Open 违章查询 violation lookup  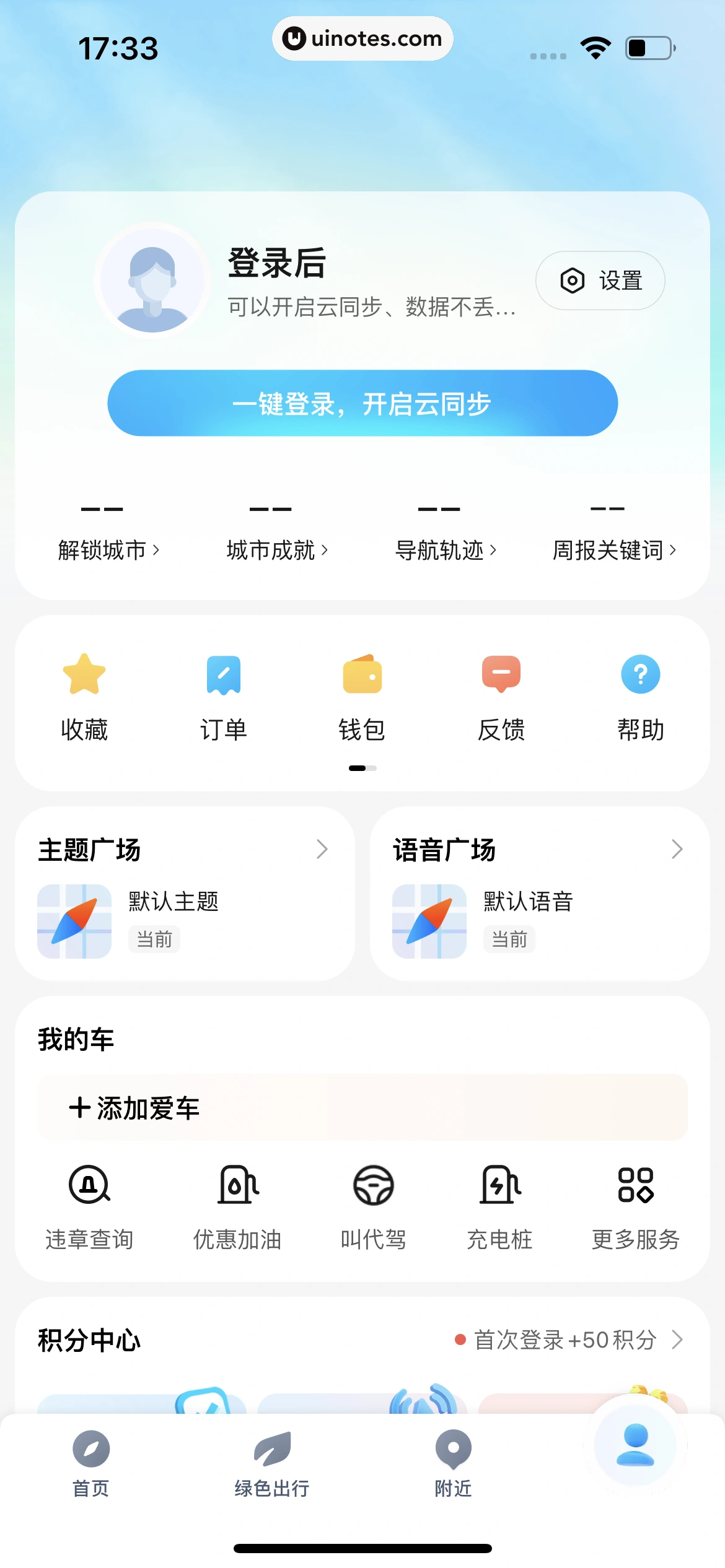coord(89,1207)
